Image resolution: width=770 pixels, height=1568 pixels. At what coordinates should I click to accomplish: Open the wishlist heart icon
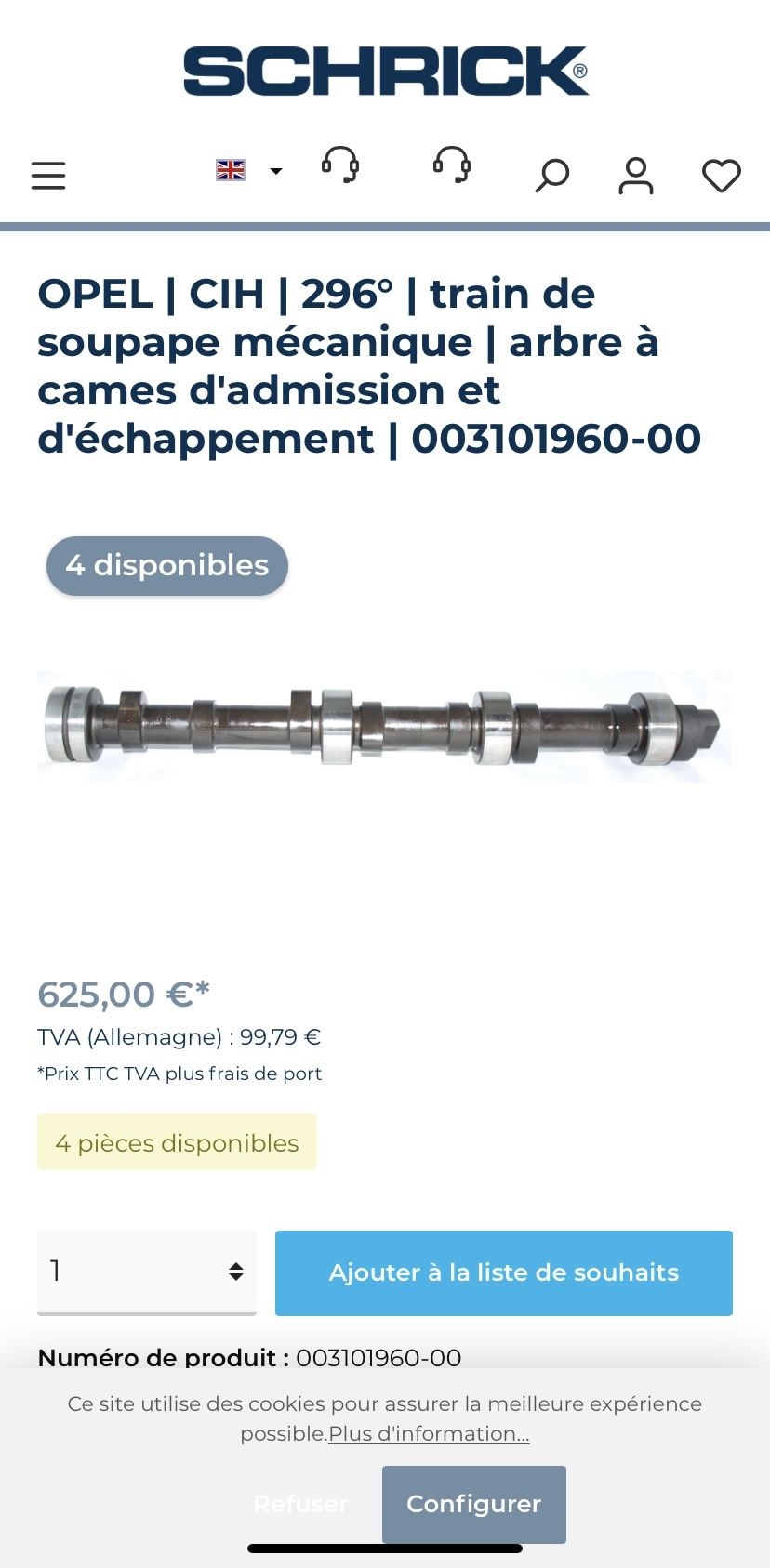pos(721,175)
